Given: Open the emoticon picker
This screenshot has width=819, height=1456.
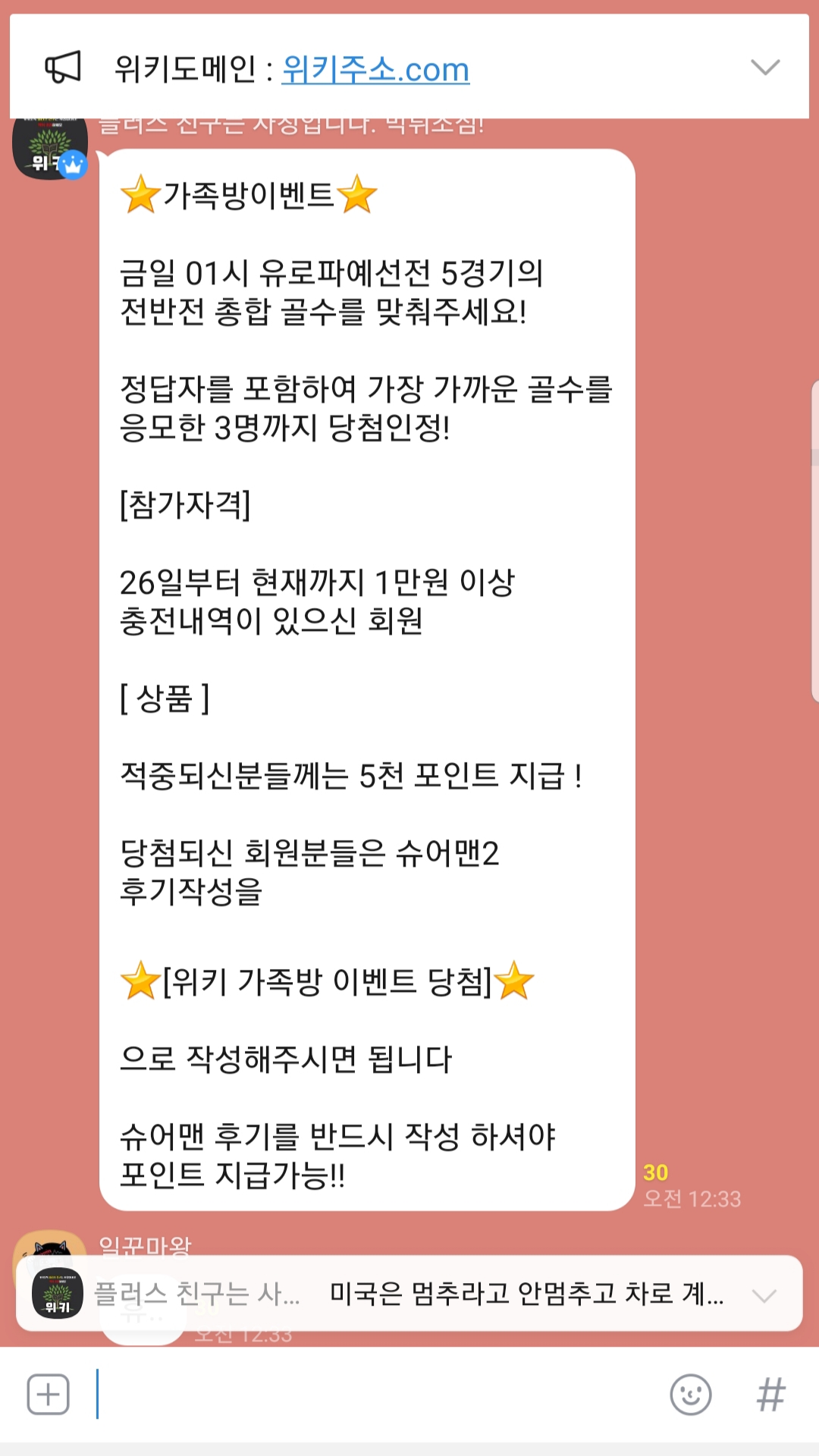Looking at the screenshot, I should point(690,1394).
